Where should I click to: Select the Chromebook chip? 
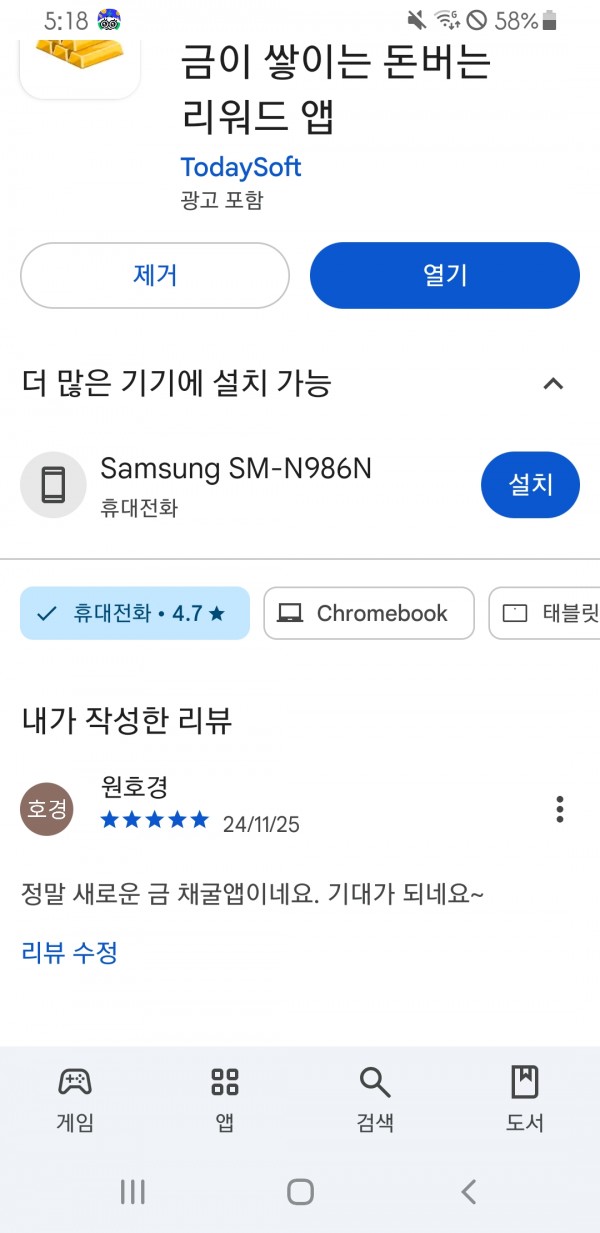point(369,613)
